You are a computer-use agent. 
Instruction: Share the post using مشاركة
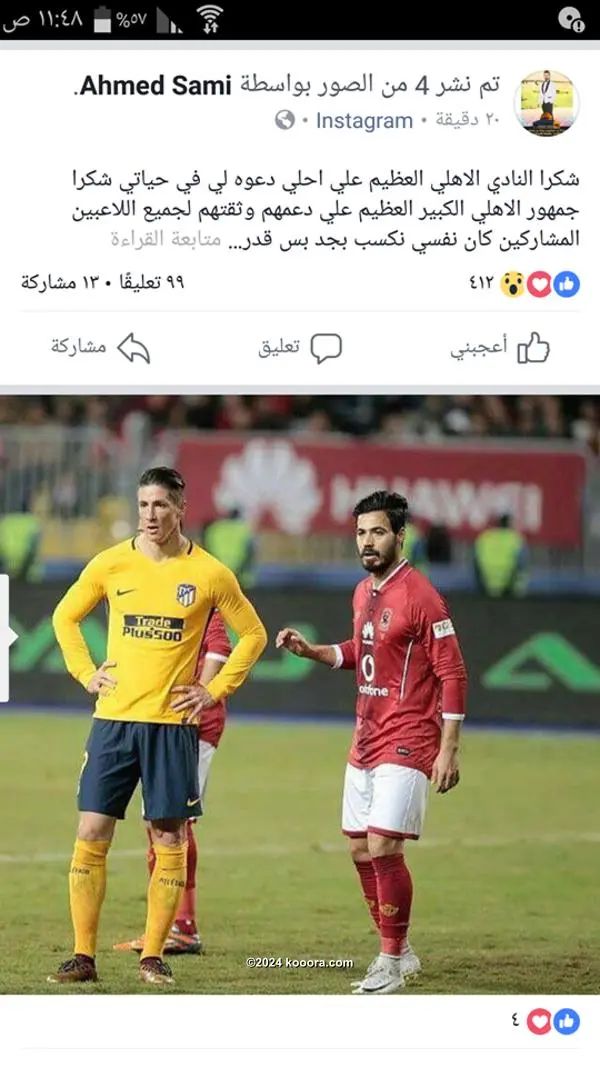click(x=100, y=348)
